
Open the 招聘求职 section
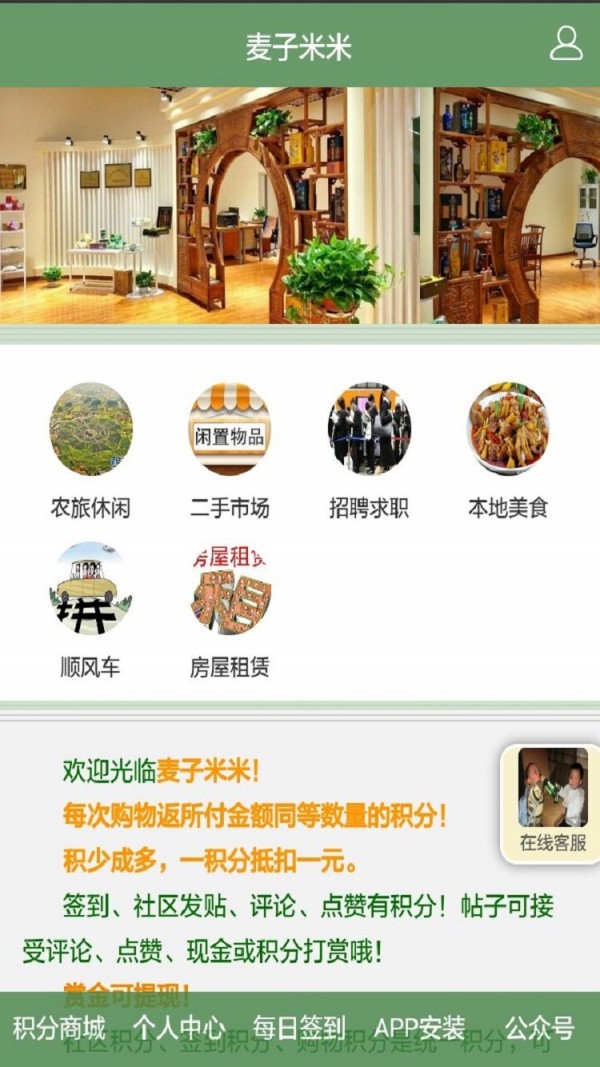(369, 430)
